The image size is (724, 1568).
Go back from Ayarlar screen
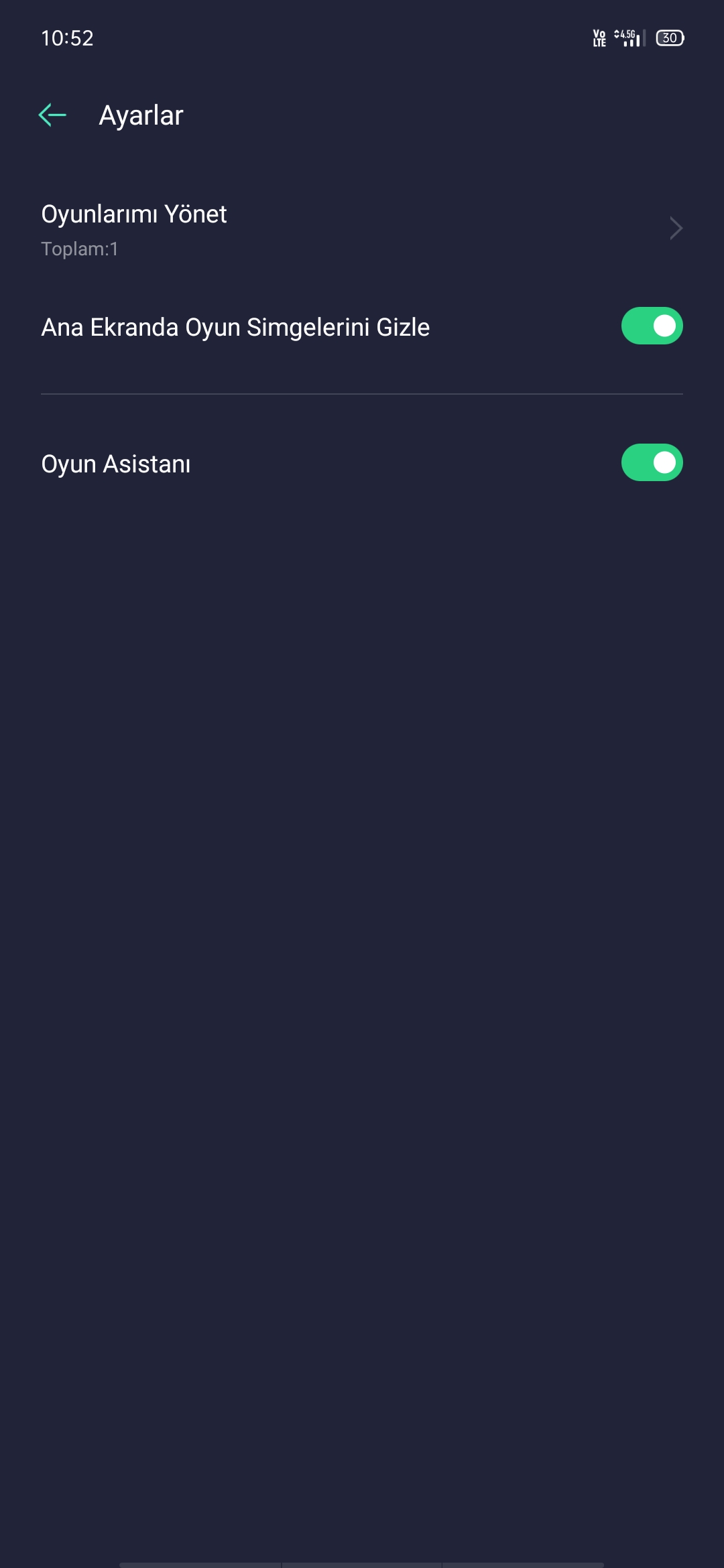coord(52,115)
